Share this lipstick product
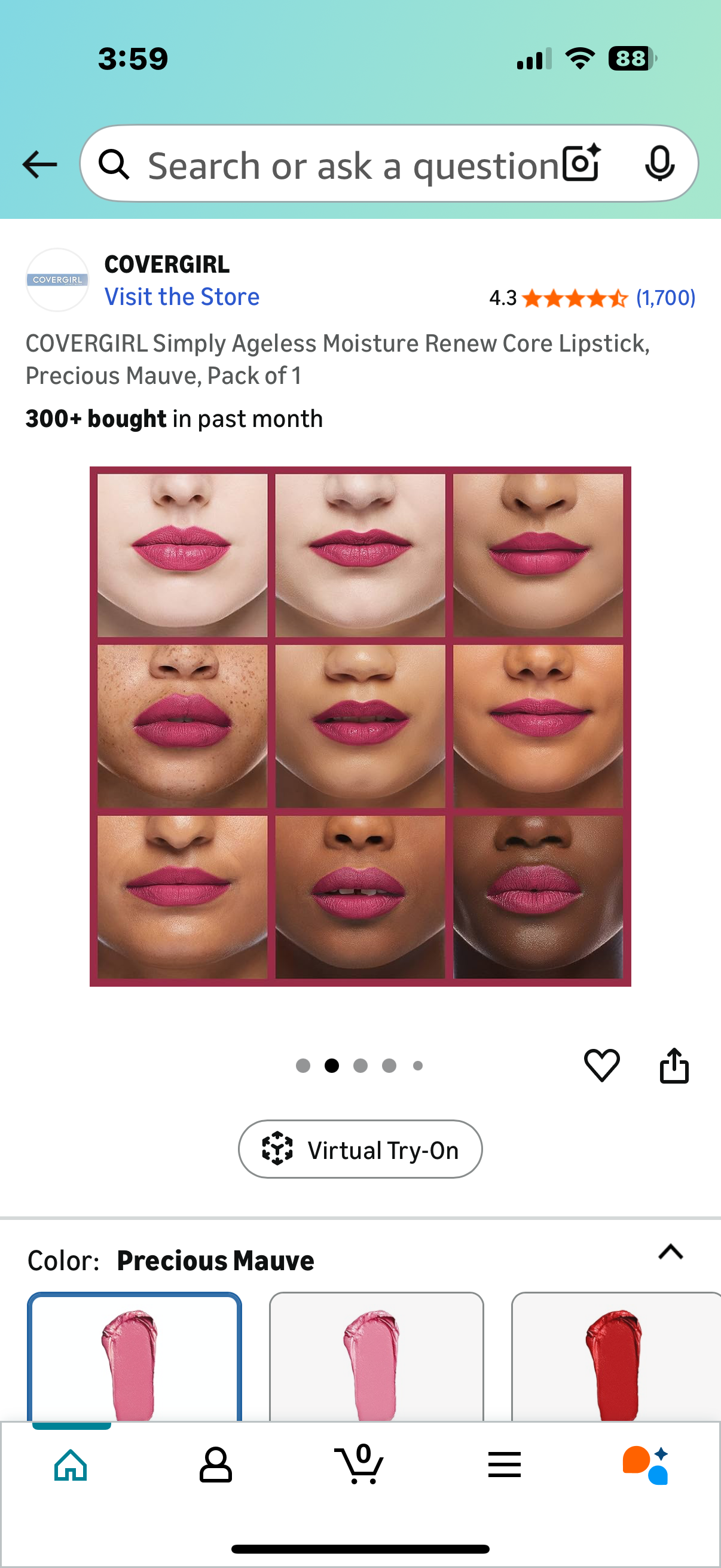721x1568 pixels. (x=674, y=1065)
